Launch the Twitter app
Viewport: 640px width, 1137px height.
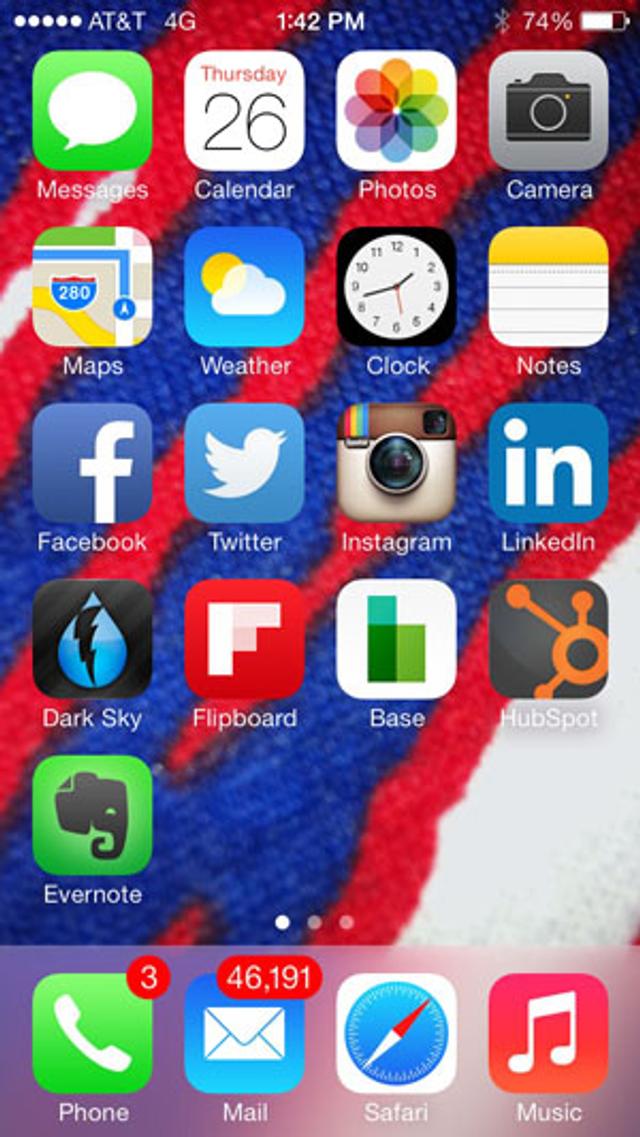click(x=244, y=463)
